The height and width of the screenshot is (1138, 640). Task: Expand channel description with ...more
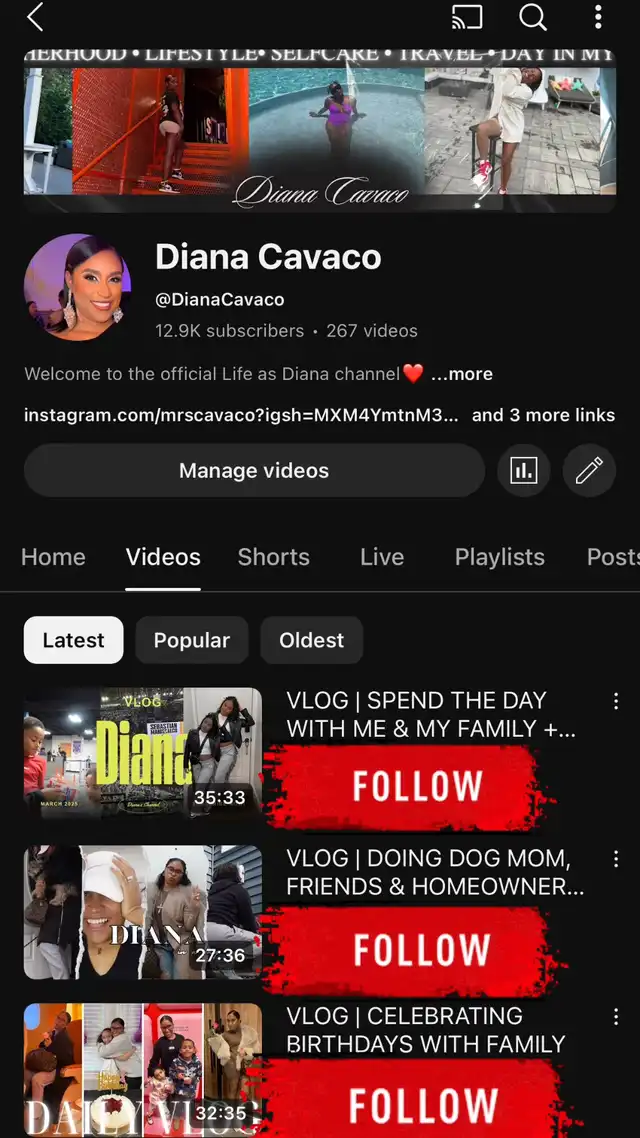click(x=462, y=374)
